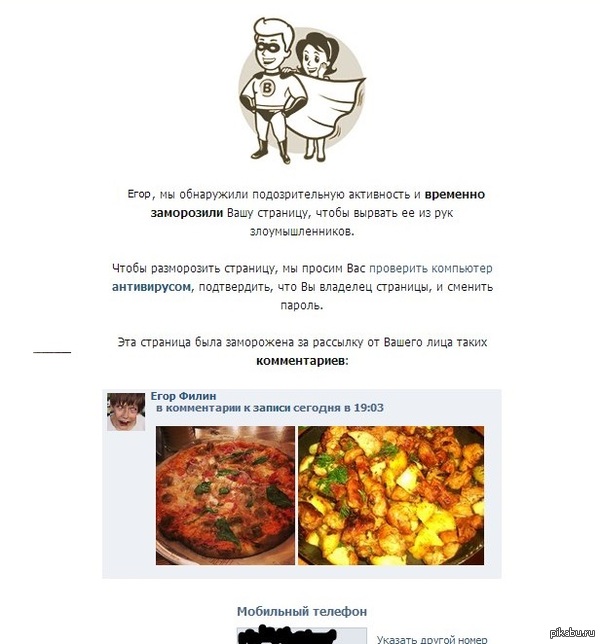Open Егор Филин's profile name link
600x644 pixels.
point(183,396)
